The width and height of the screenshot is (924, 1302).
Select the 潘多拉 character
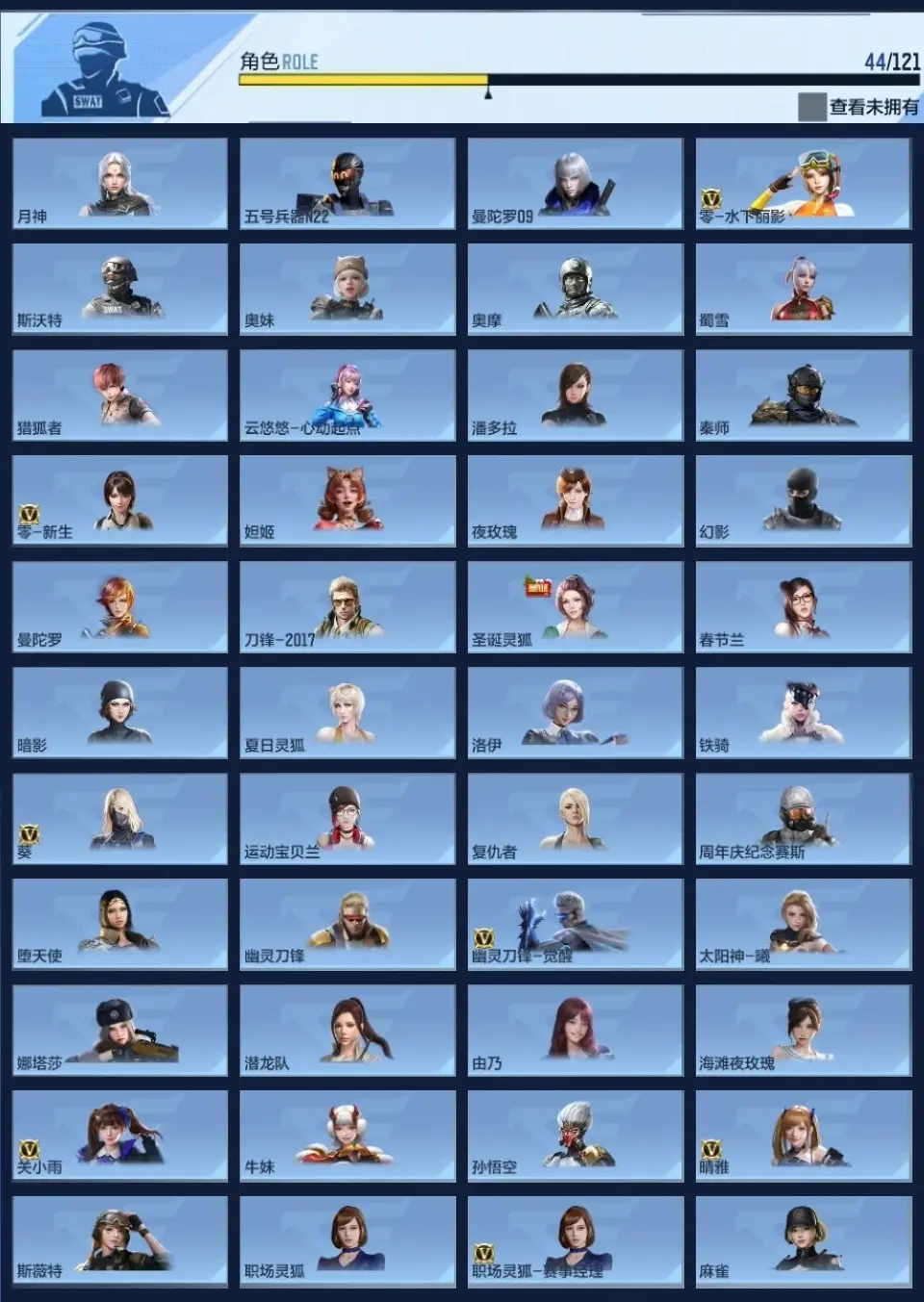(576, 396)
